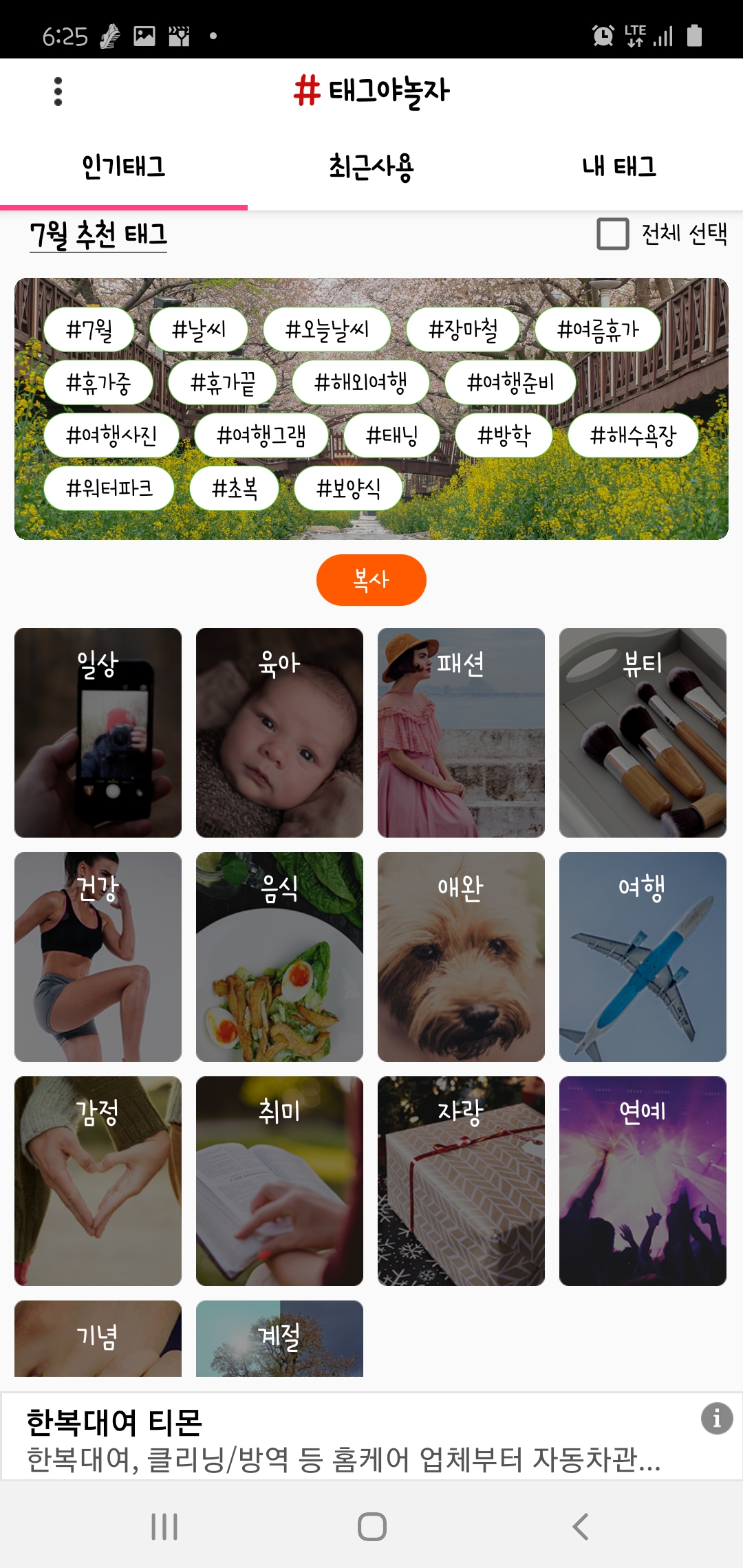
Task: Go back with the system back button
Action: (580, 1527)
